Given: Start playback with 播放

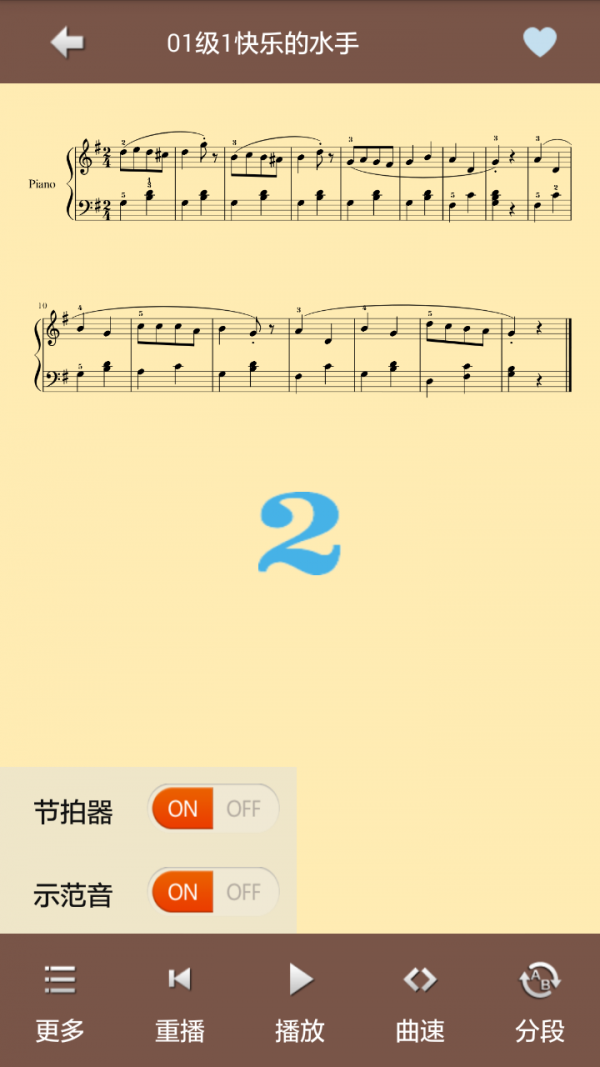Looking at the screenshot, I should (x=300, y=1000).
